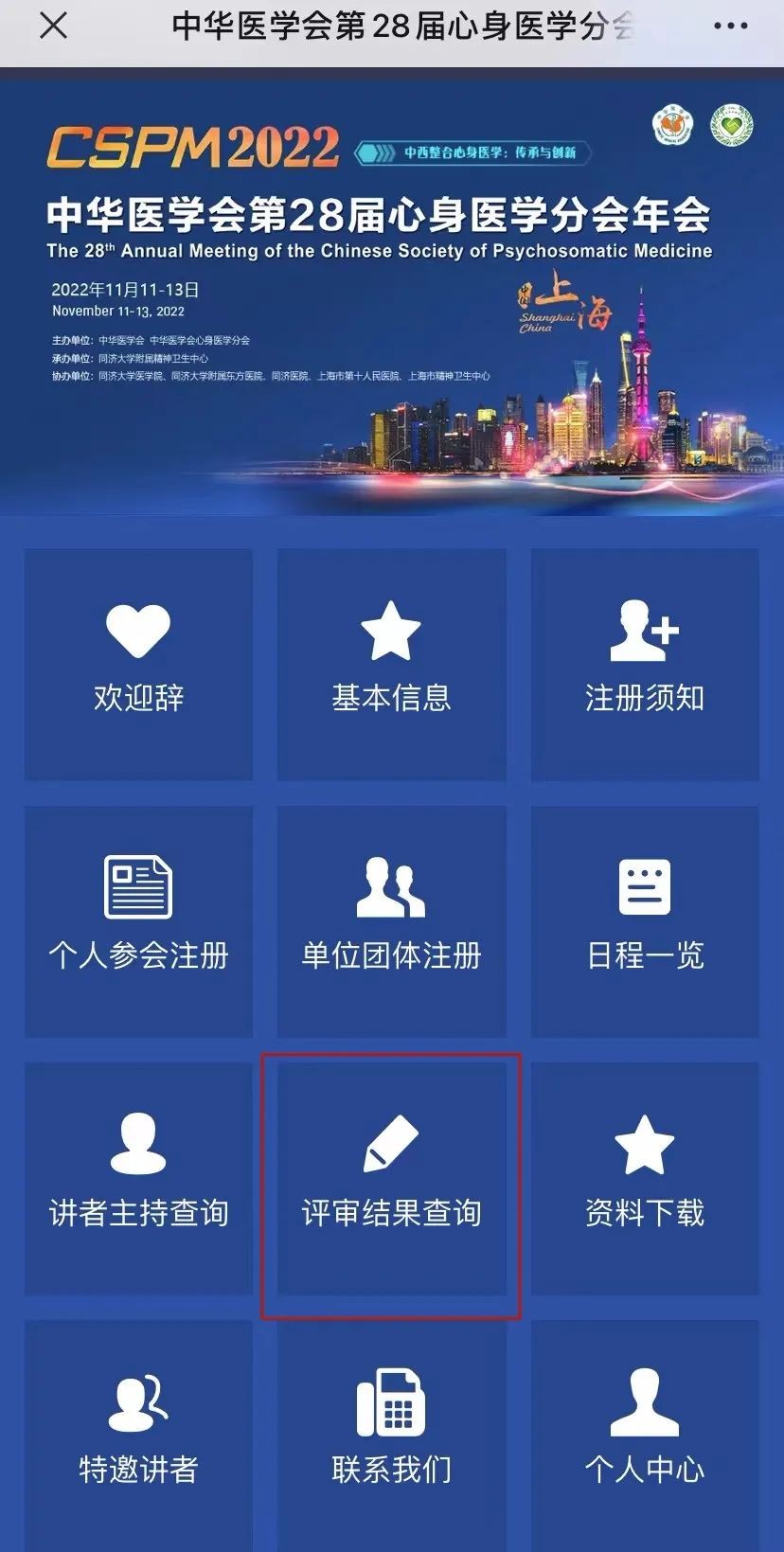
Task: View the 日程一览 schedule overview
Action: (645, 921)
